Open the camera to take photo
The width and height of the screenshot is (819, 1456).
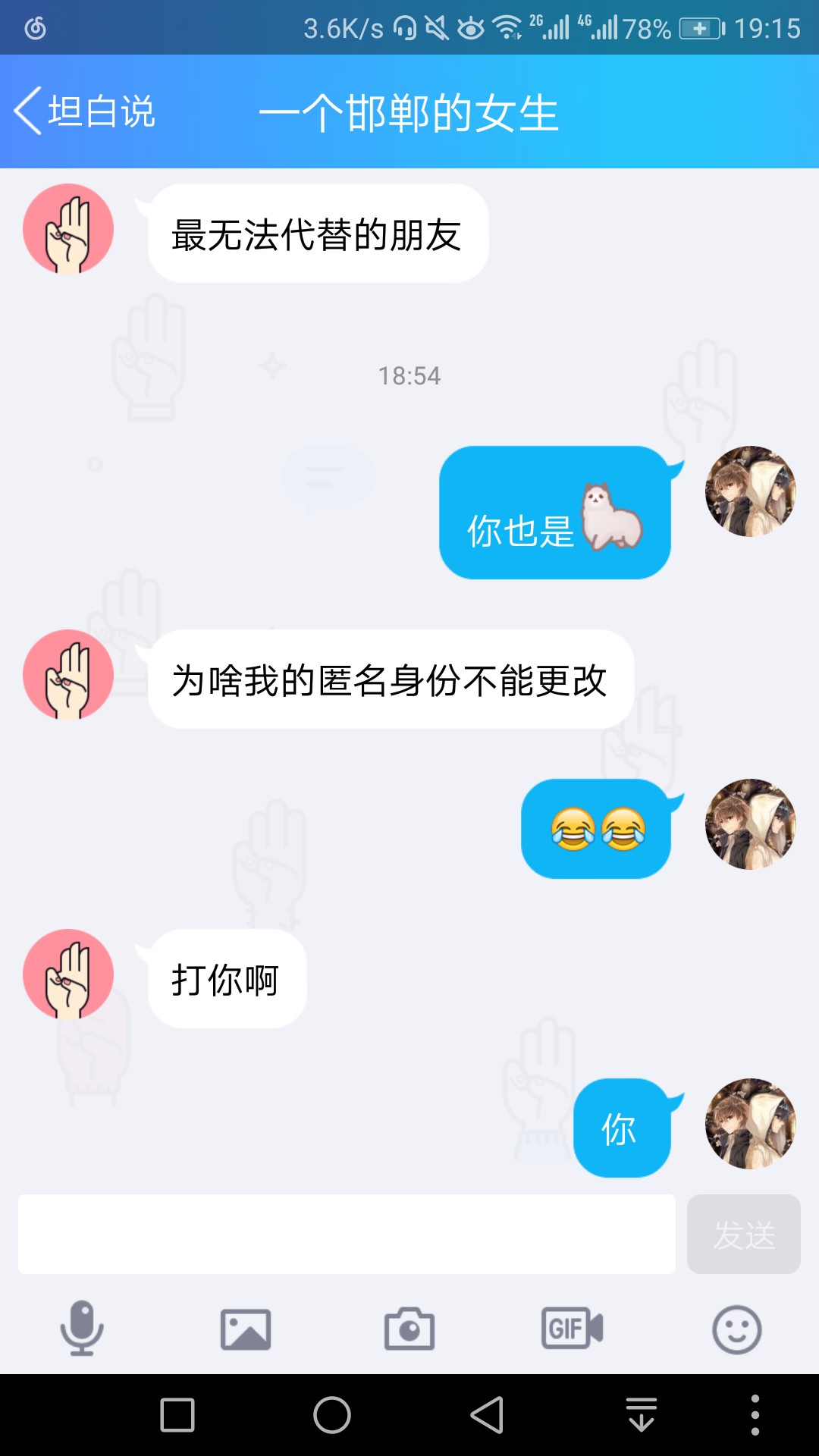[409, 1329]
